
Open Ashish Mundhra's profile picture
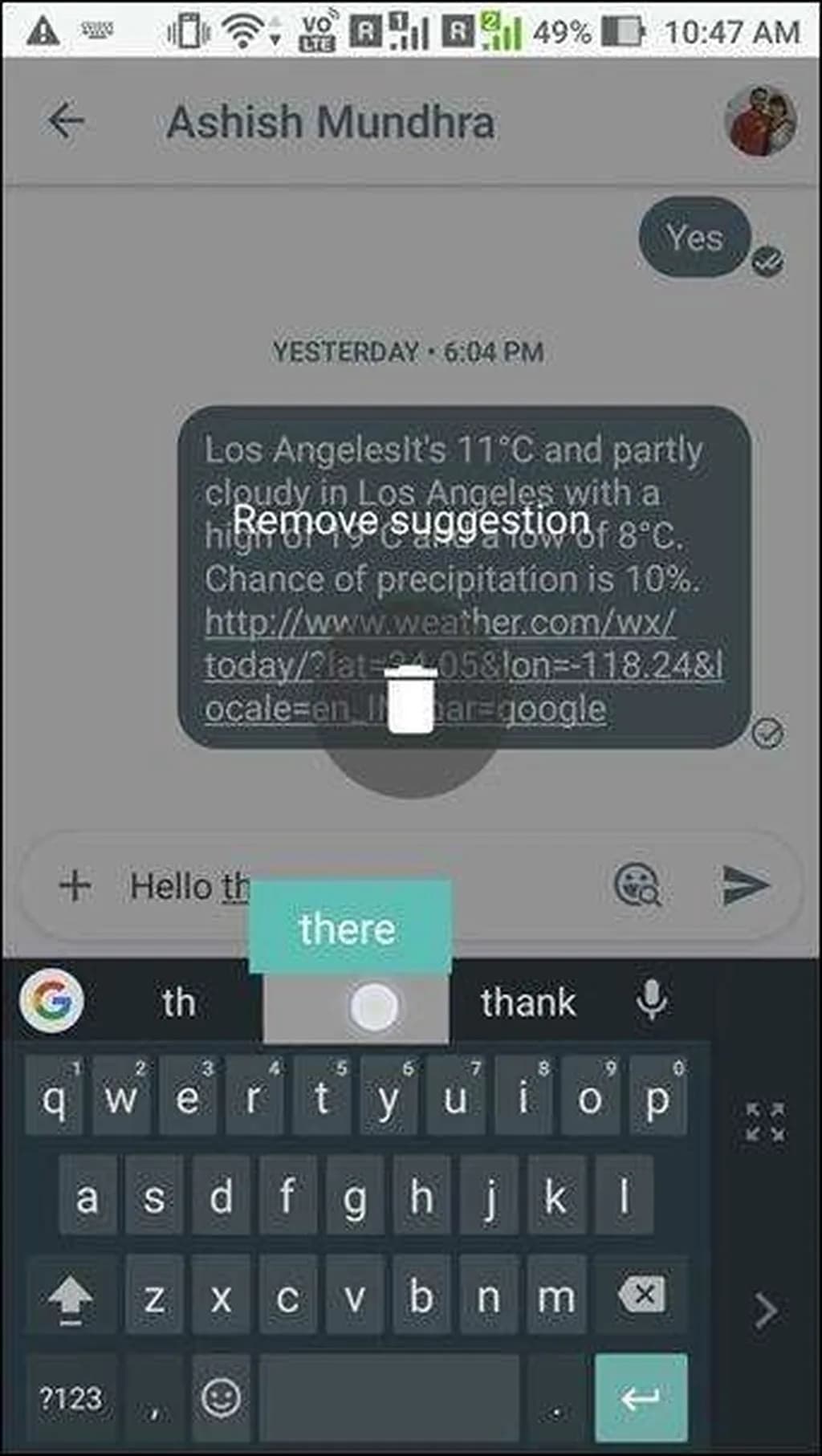tap(759, 121)
